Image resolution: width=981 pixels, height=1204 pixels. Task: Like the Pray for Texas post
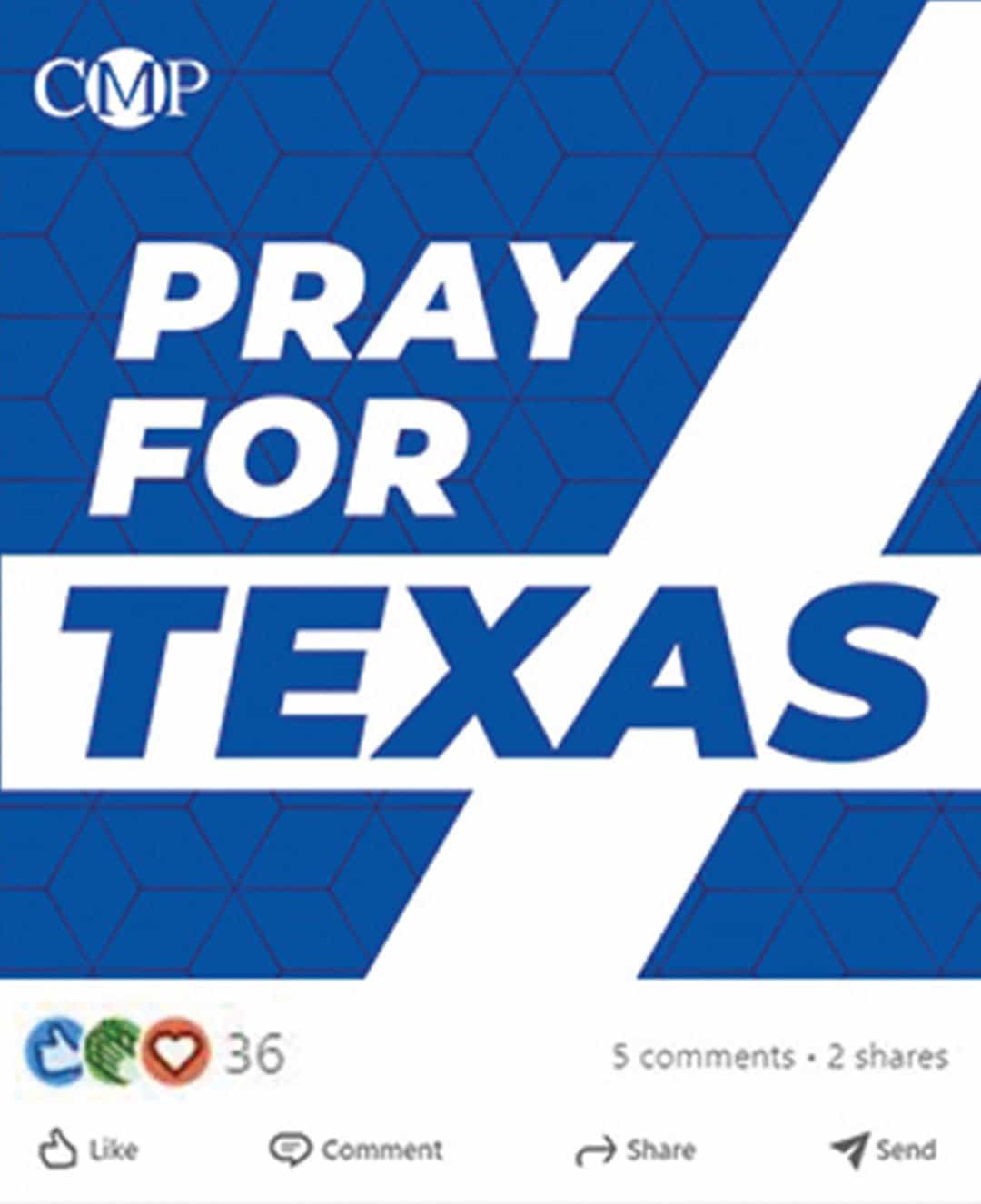pos(88,1150)
